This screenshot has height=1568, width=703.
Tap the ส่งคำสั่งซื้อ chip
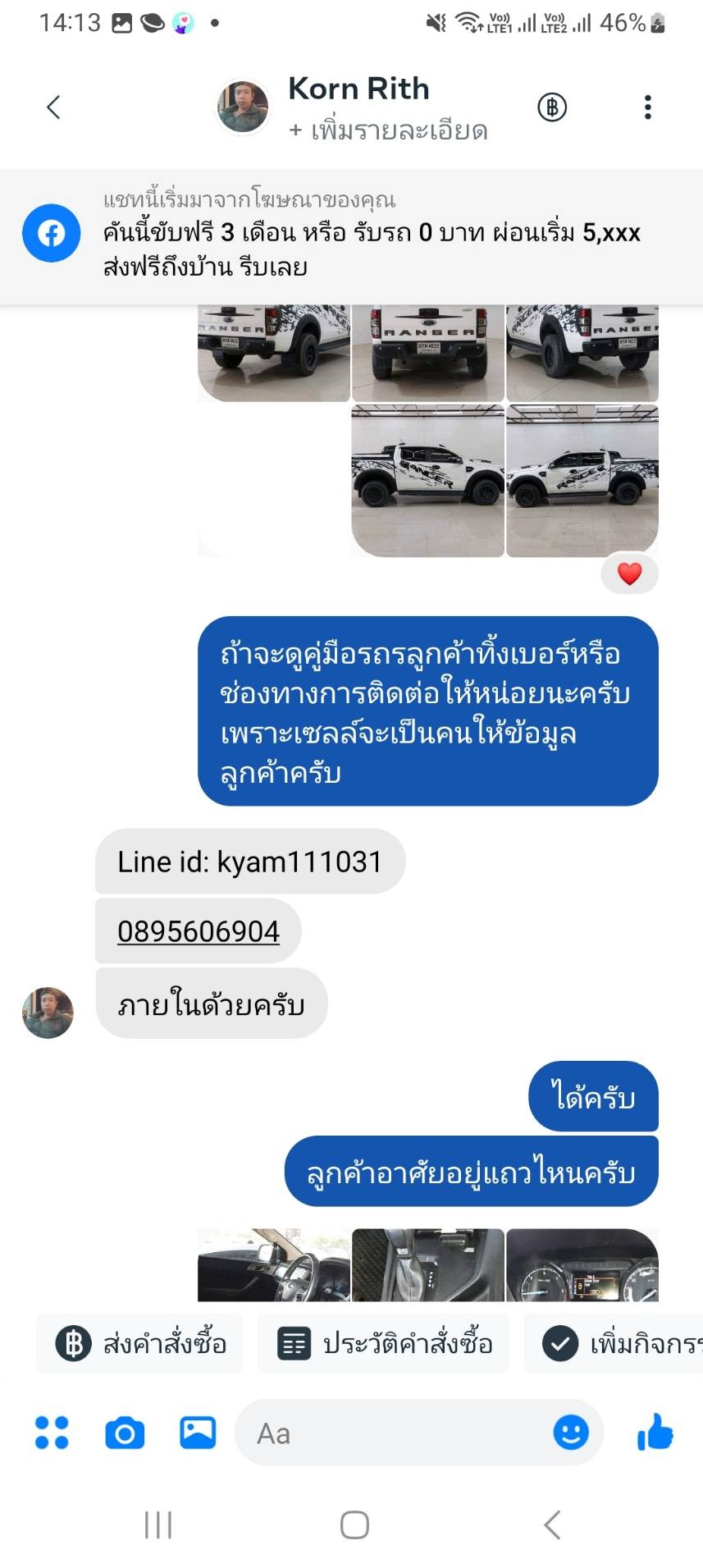point(139,1344)
